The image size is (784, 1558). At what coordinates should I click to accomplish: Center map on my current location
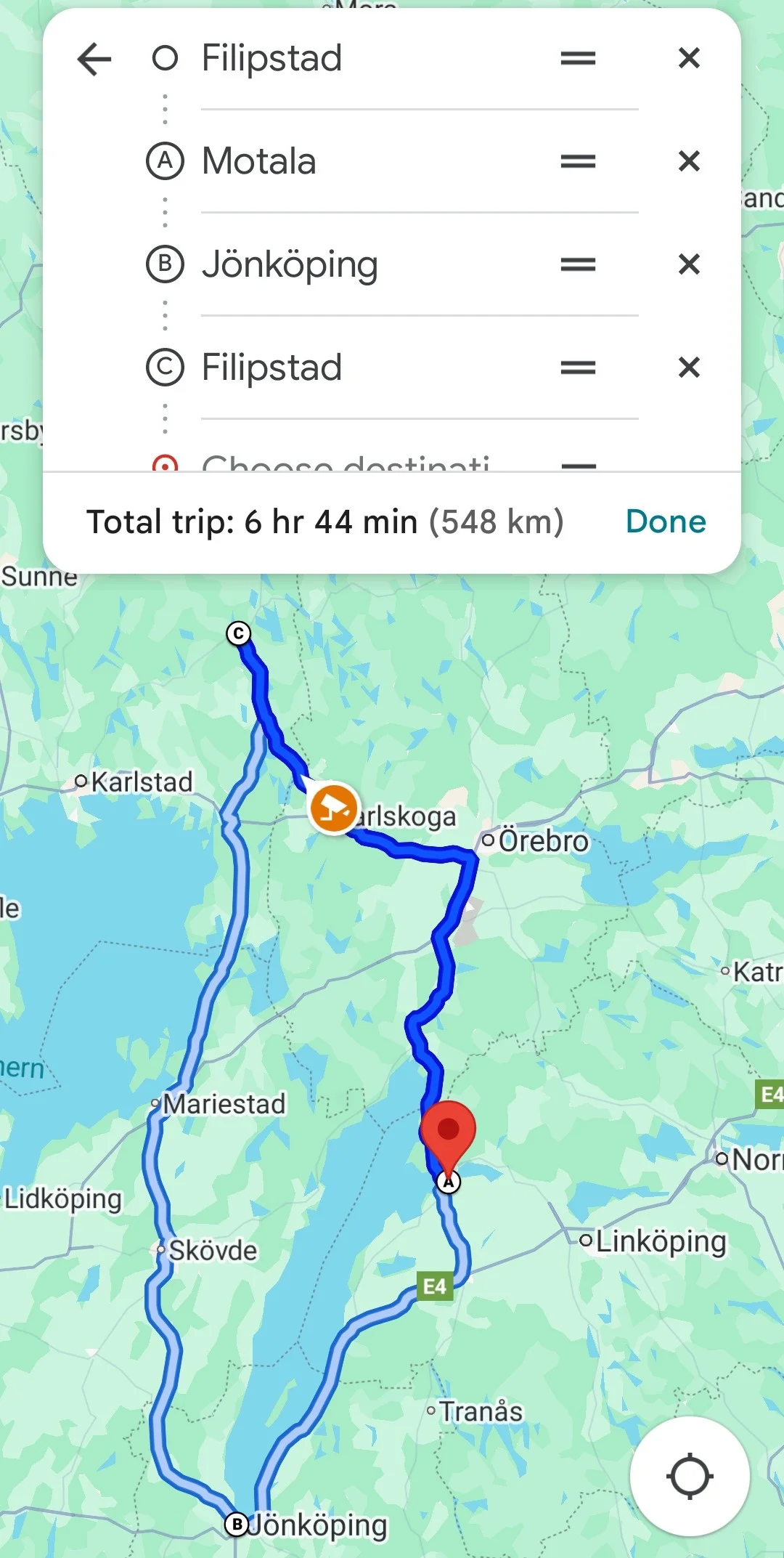[689, 1477]
